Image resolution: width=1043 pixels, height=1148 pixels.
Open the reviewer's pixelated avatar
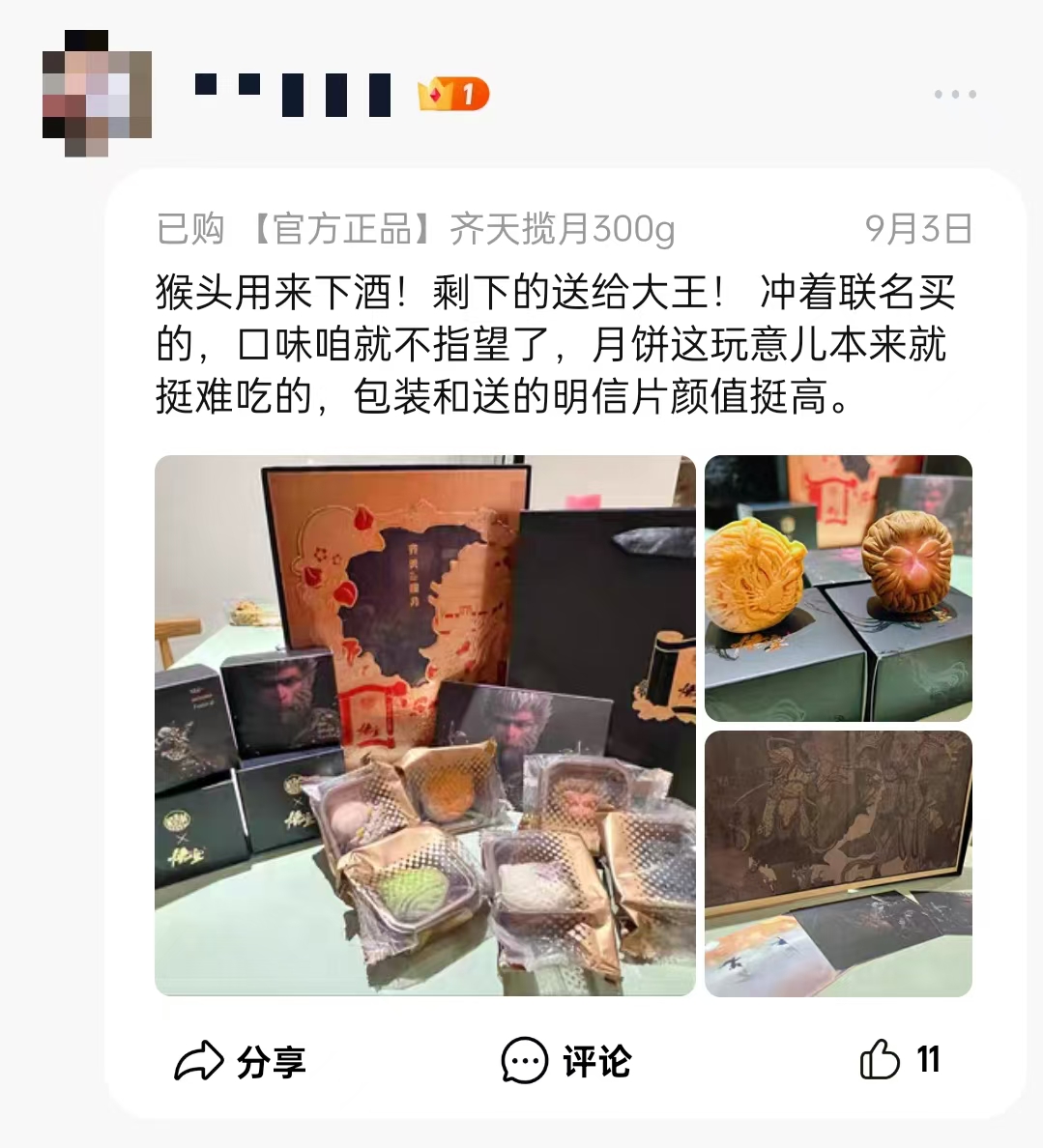pyautogui.click(x=97, y=94)
